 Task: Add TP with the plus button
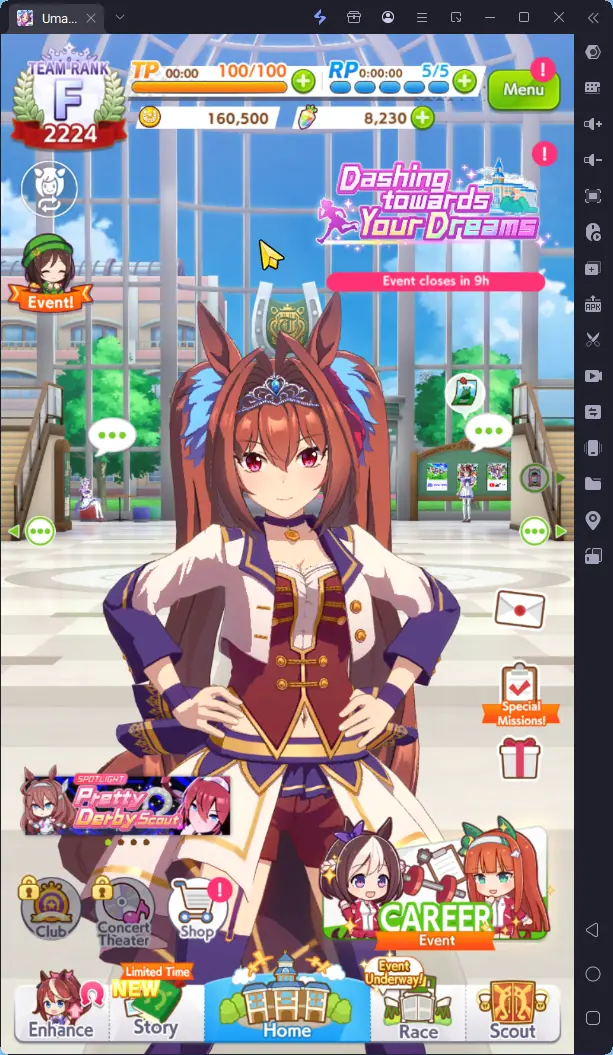point(304,80)
